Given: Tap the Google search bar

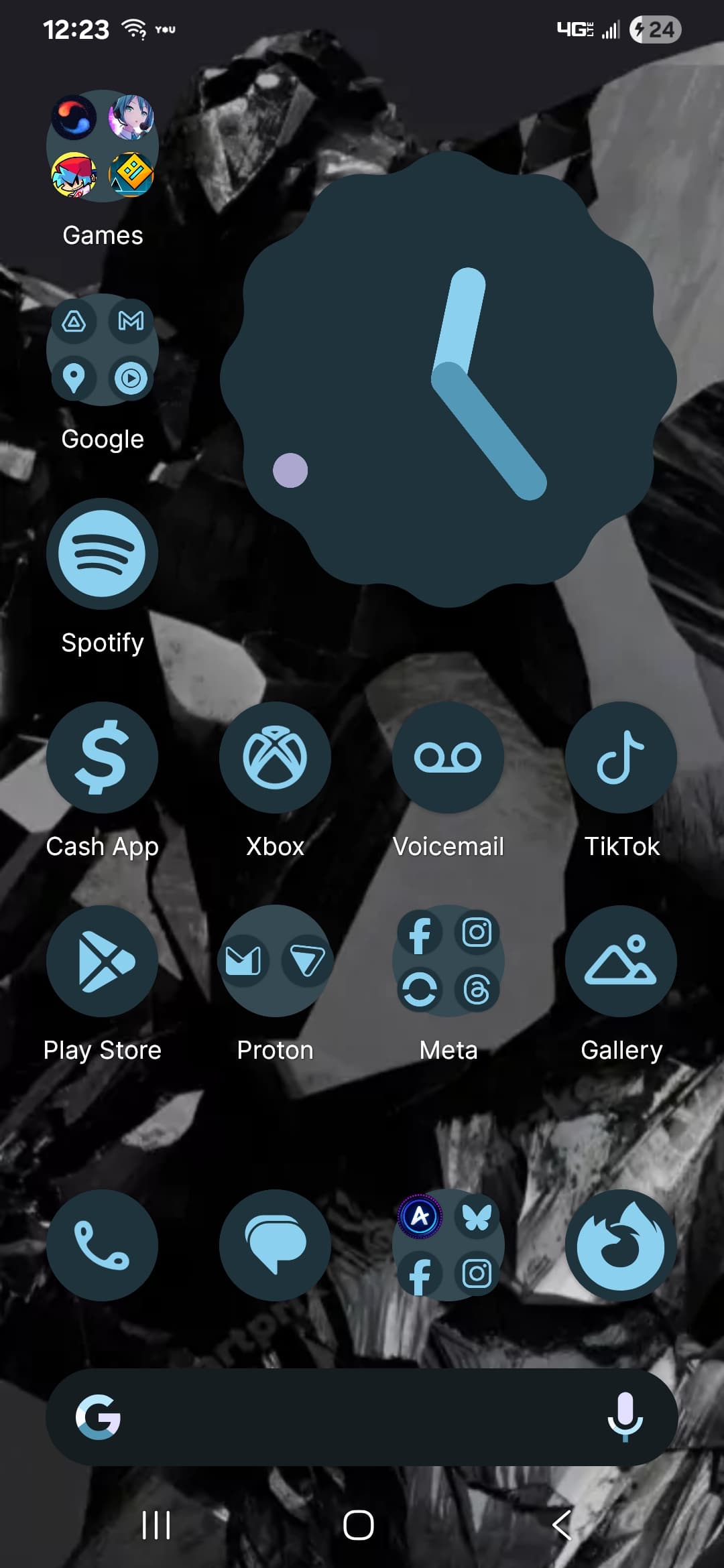Looking at the screenshot, I should coord(349,1417).
